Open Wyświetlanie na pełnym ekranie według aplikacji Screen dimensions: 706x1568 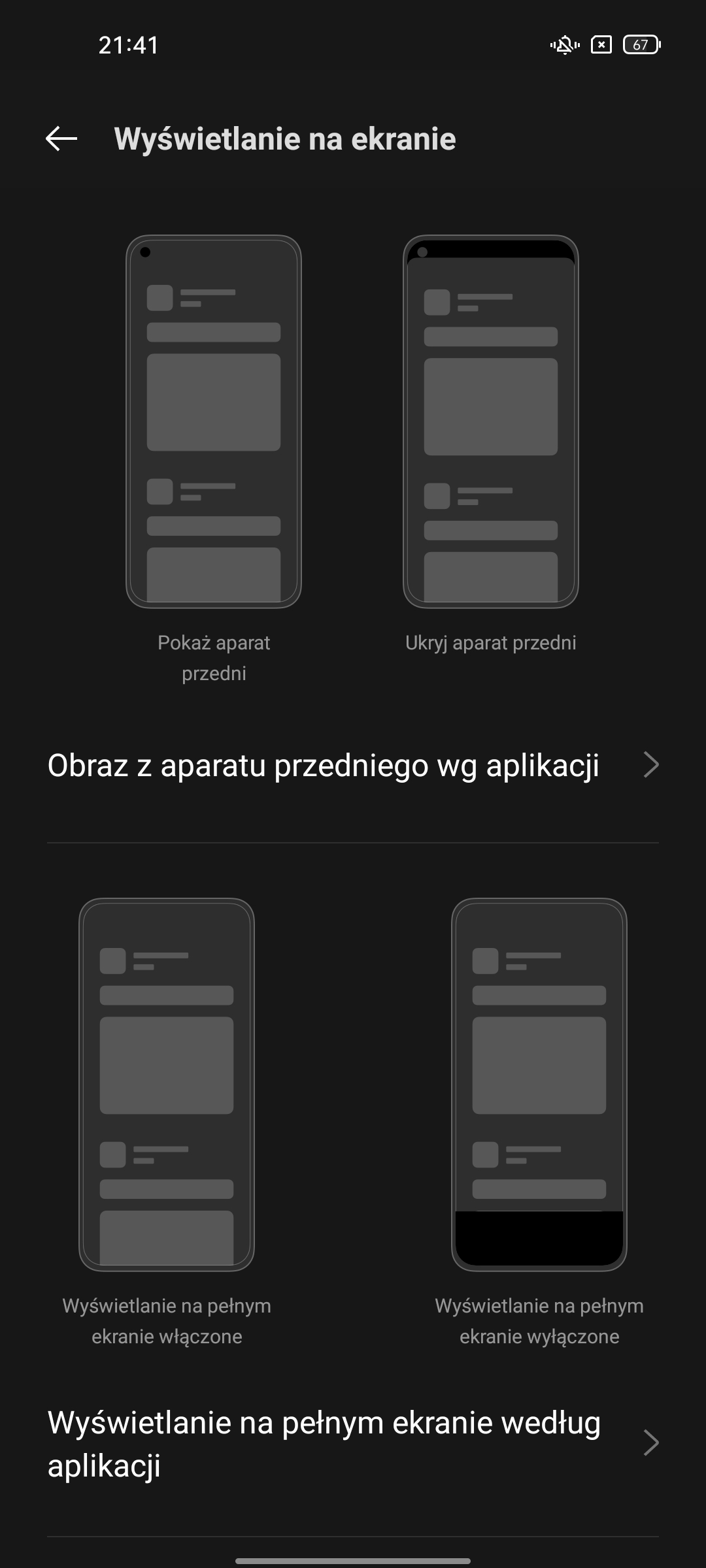pos(353,1443)
